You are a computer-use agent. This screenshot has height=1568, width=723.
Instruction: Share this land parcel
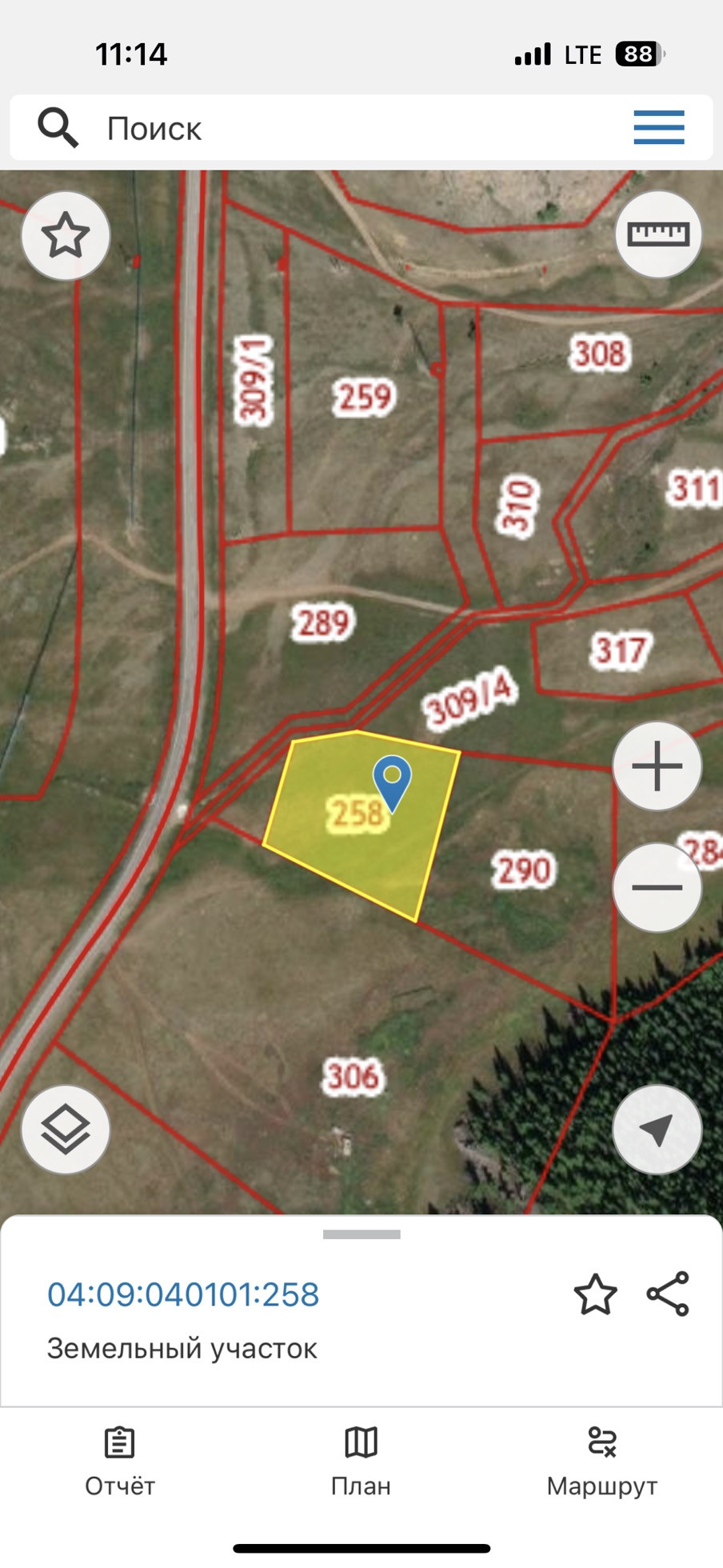668,1294
